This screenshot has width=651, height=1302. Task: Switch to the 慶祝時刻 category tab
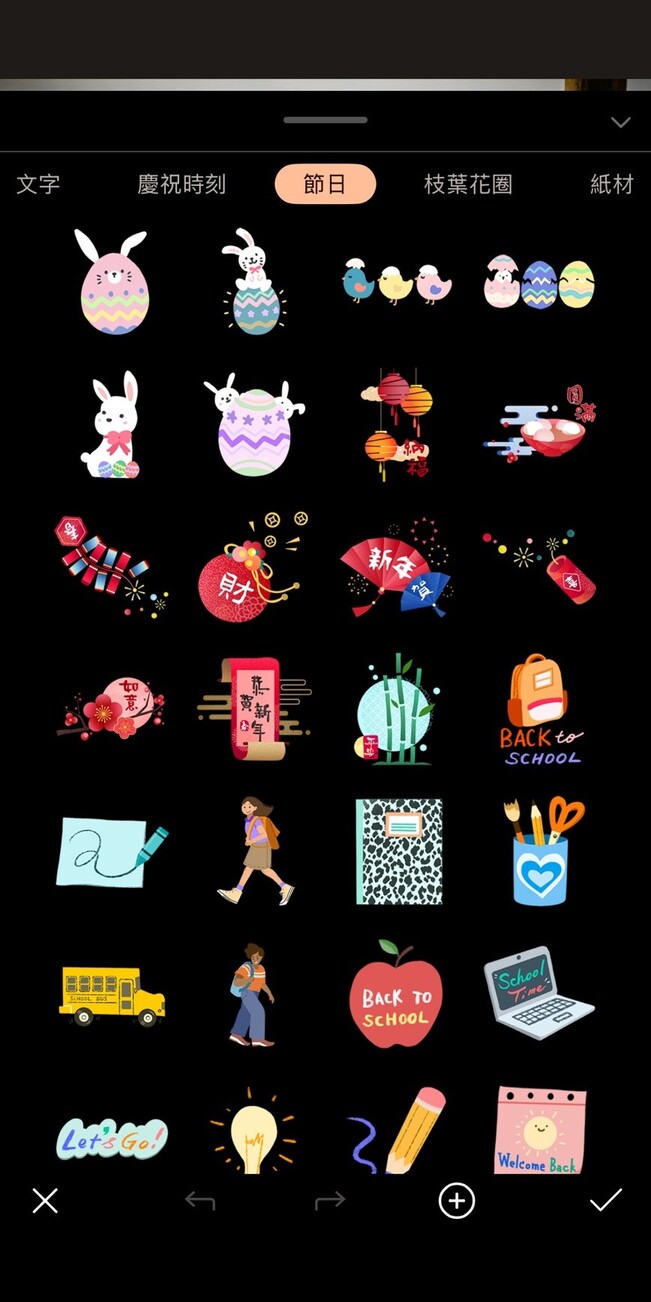182,184
